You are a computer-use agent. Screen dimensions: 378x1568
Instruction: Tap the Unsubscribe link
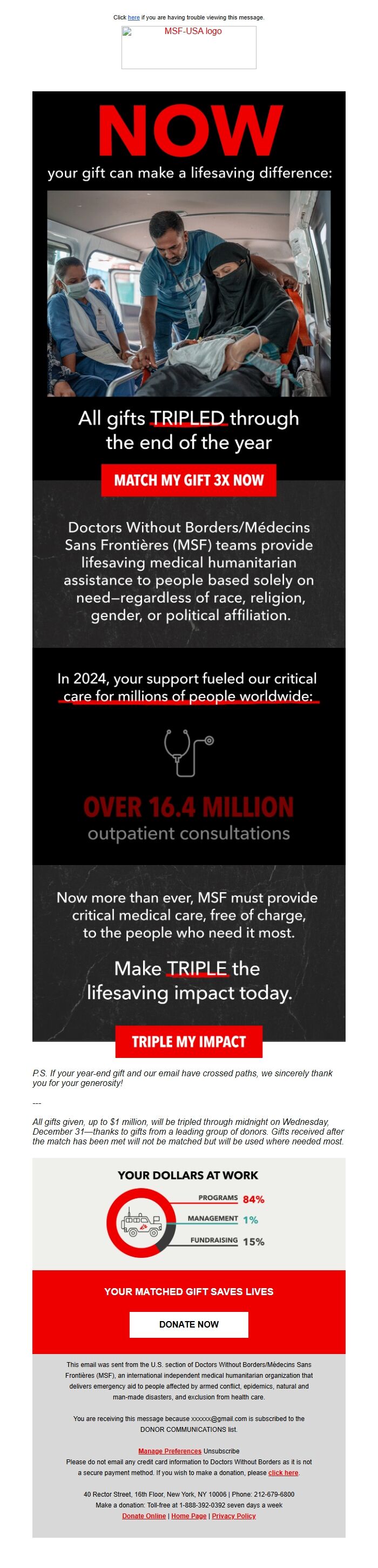pyautogui.click(x=221, y=1451)
